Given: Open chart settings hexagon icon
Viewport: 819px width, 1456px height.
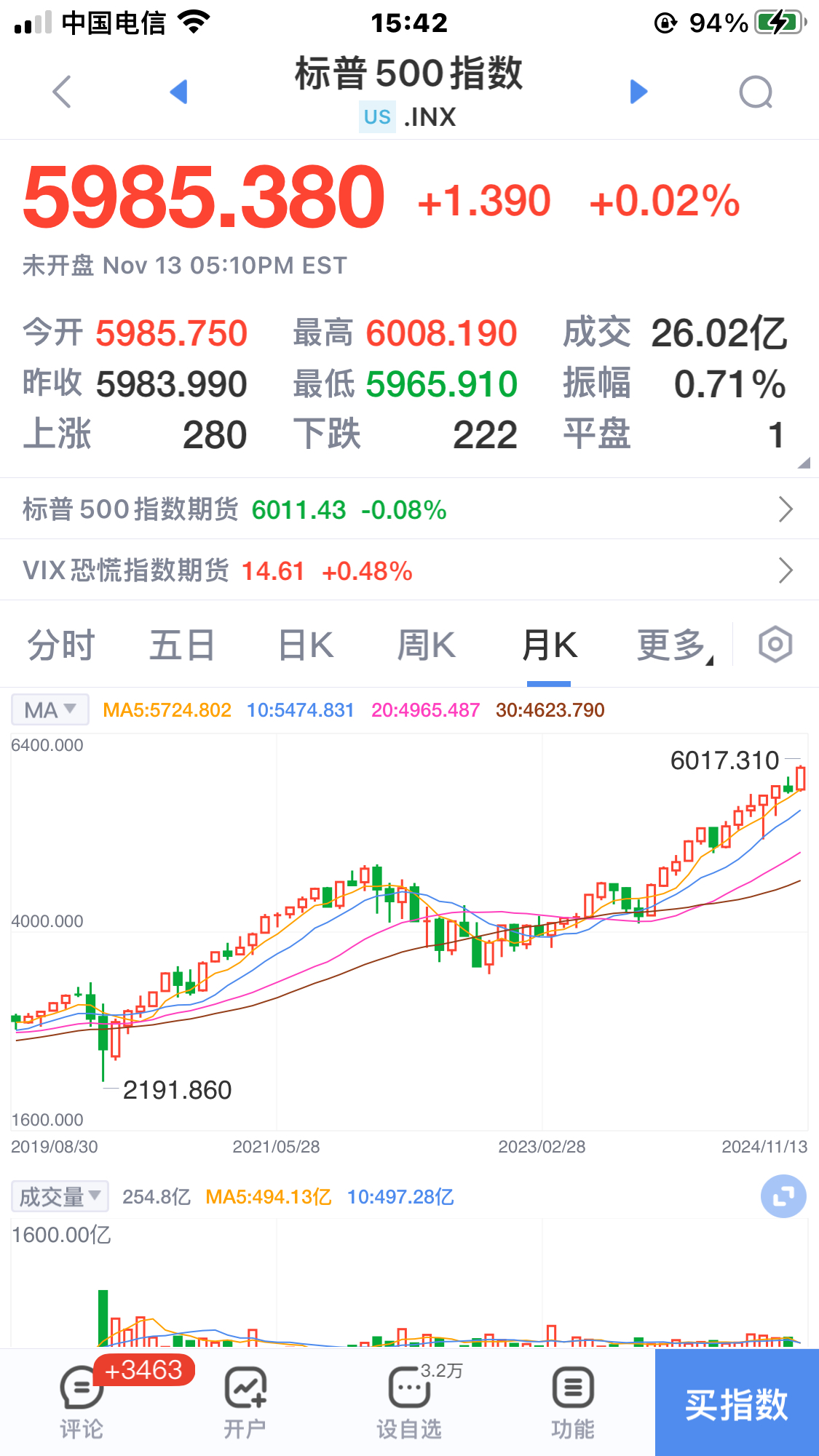Looking at the screenshot, I should pyautogui.click(x=775, y=645).
